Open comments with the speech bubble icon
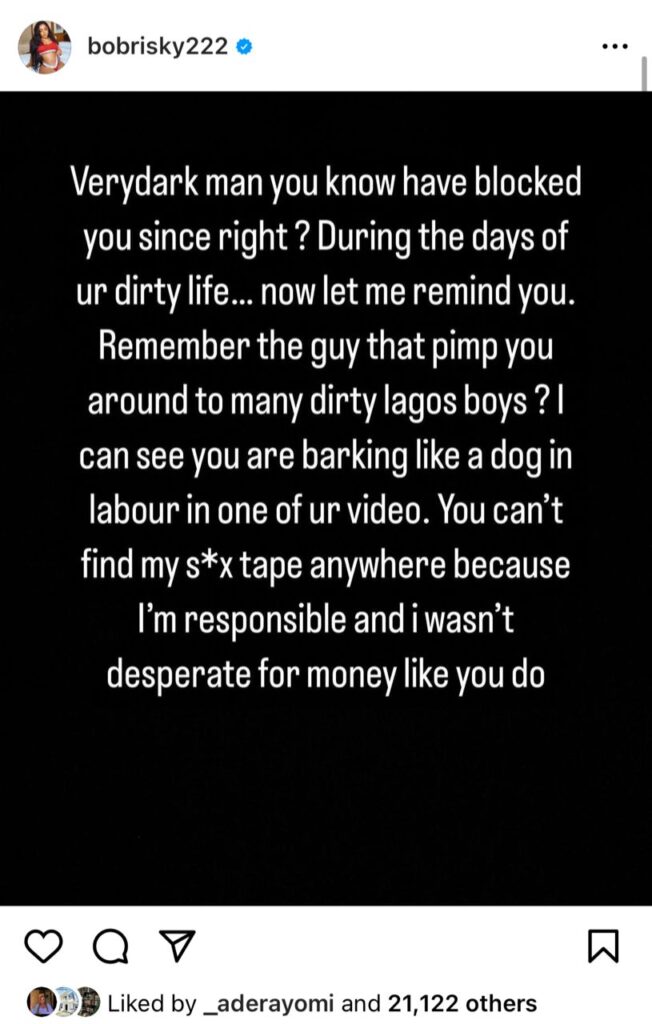The height and width of the screenshot is (1024, 652). 113,945
